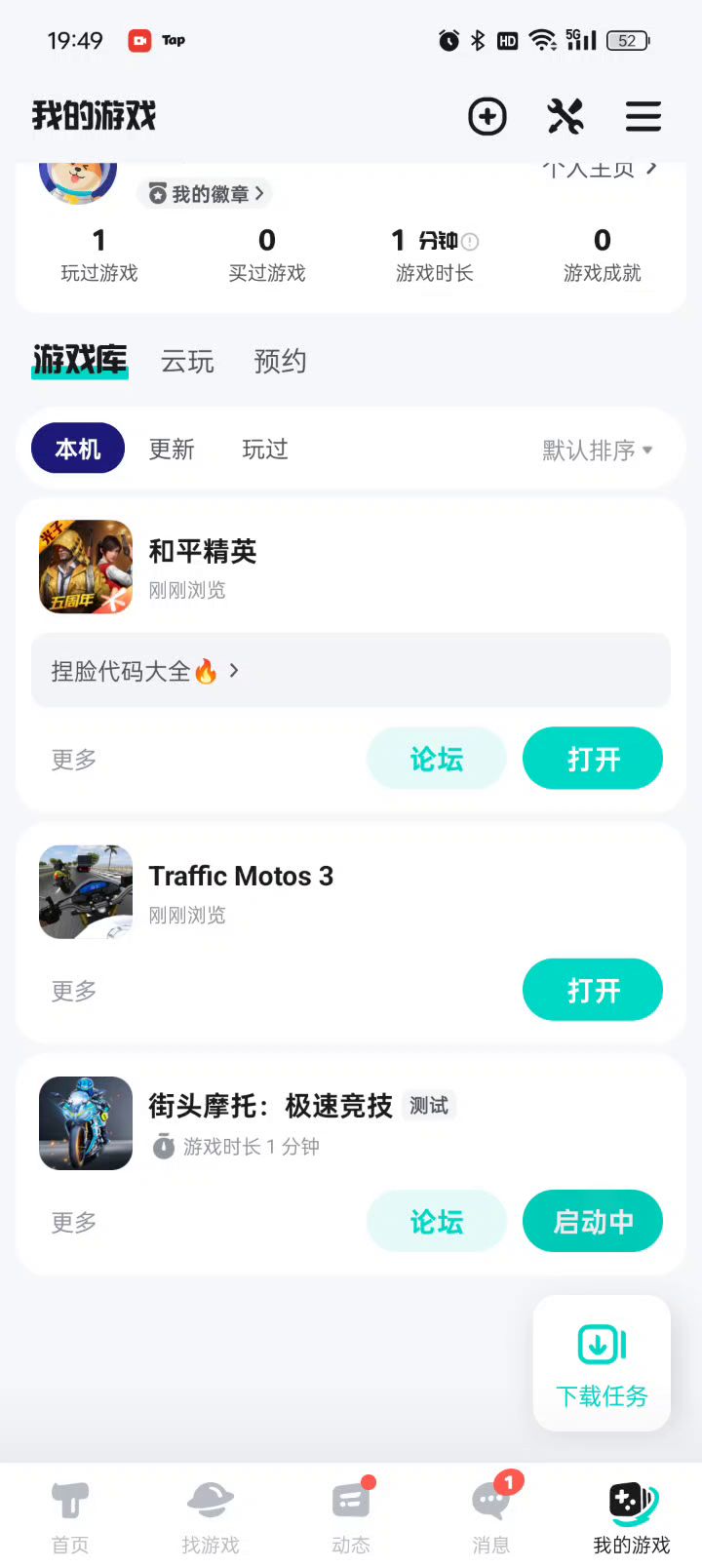This screenshot has width=702, height=1568.
Task: Switch to the 云玩 tab
Action: (187, 362)
